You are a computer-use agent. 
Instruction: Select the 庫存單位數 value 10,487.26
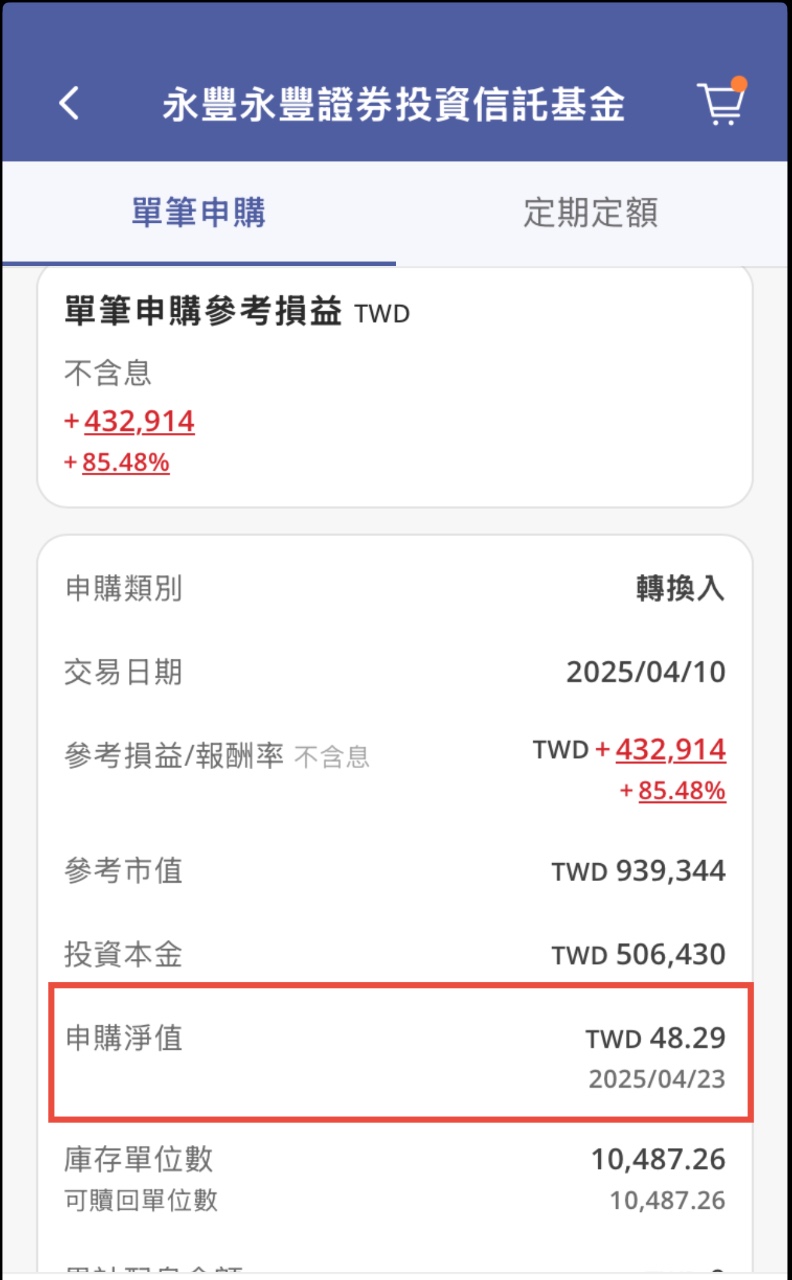(x=657, y=1159)
